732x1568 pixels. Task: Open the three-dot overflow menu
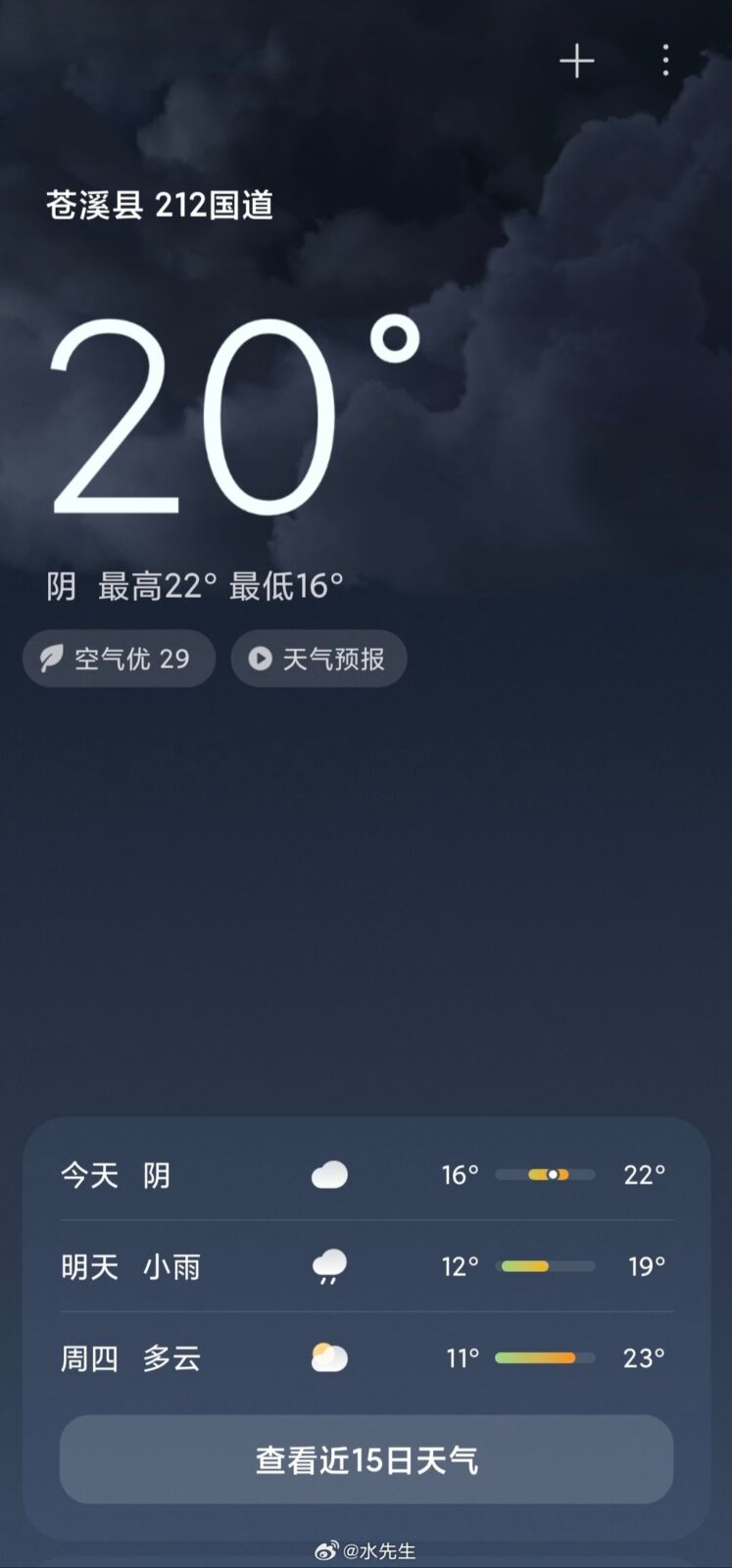[665, 61]
